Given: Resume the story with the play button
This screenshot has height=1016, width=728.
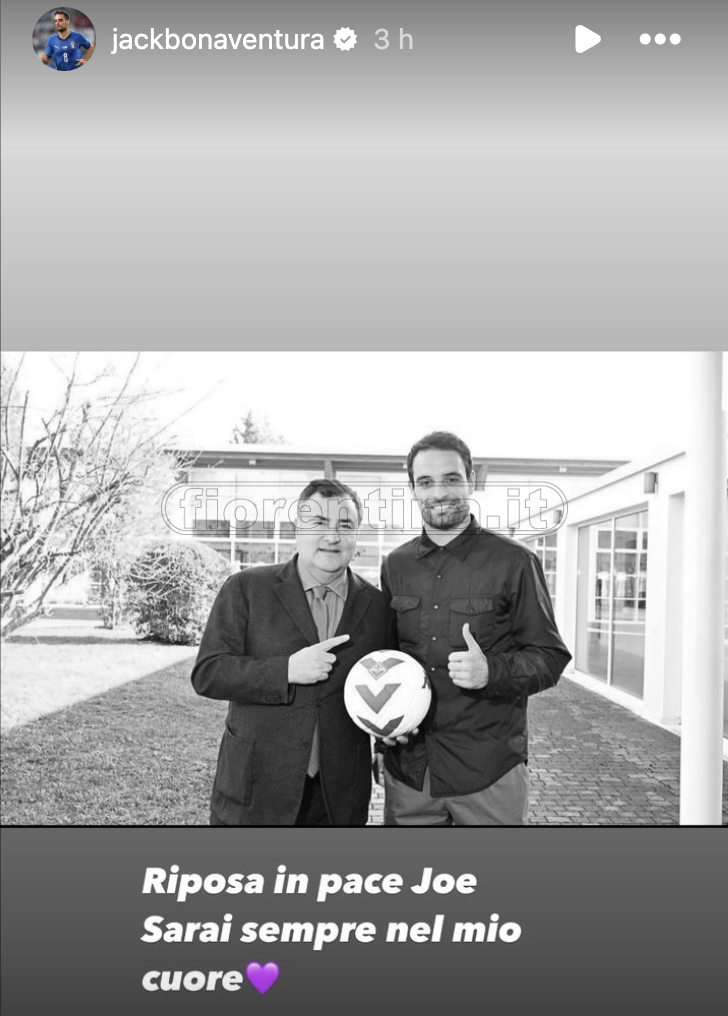Looking at the screenshot, I should coord(587,39).
